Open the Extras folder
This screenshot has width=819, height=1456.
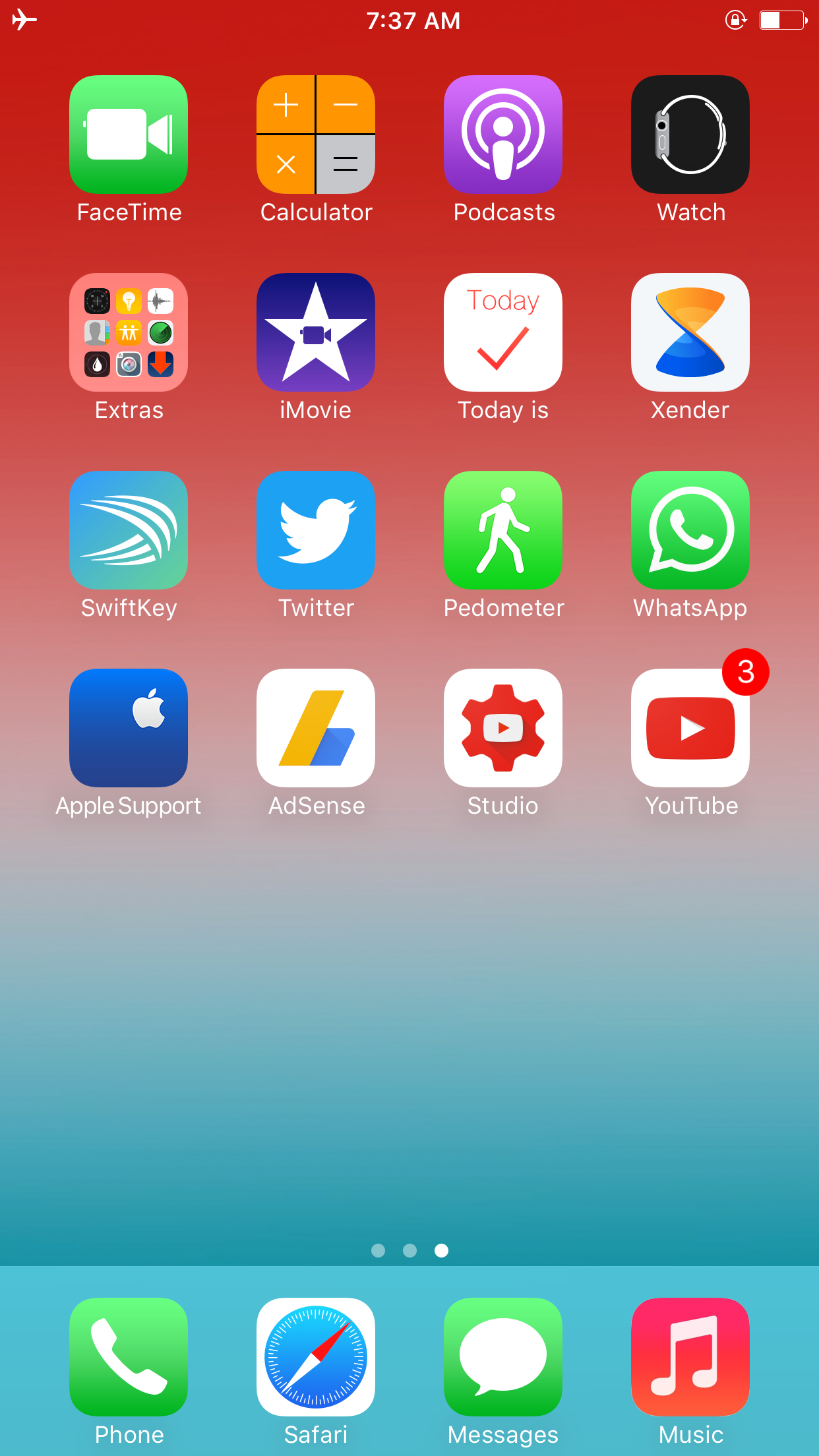click(x=129, y=332)
